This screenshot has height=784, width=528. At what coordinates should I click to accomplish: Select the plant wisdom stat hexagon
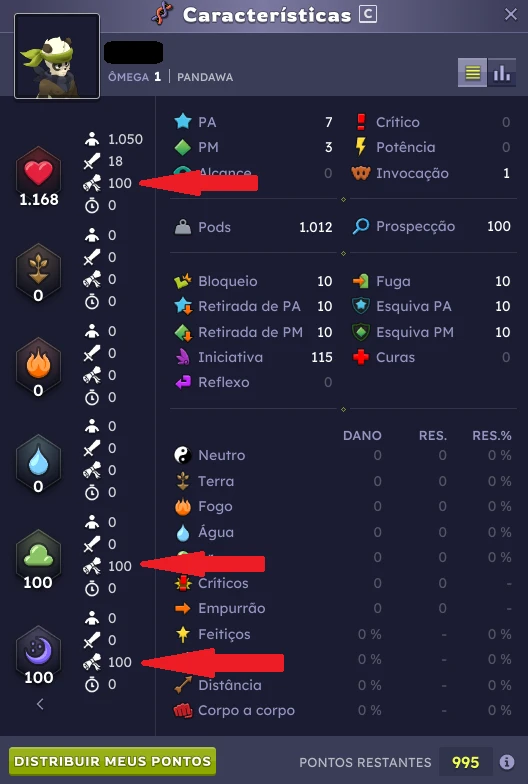click(38, 269)
